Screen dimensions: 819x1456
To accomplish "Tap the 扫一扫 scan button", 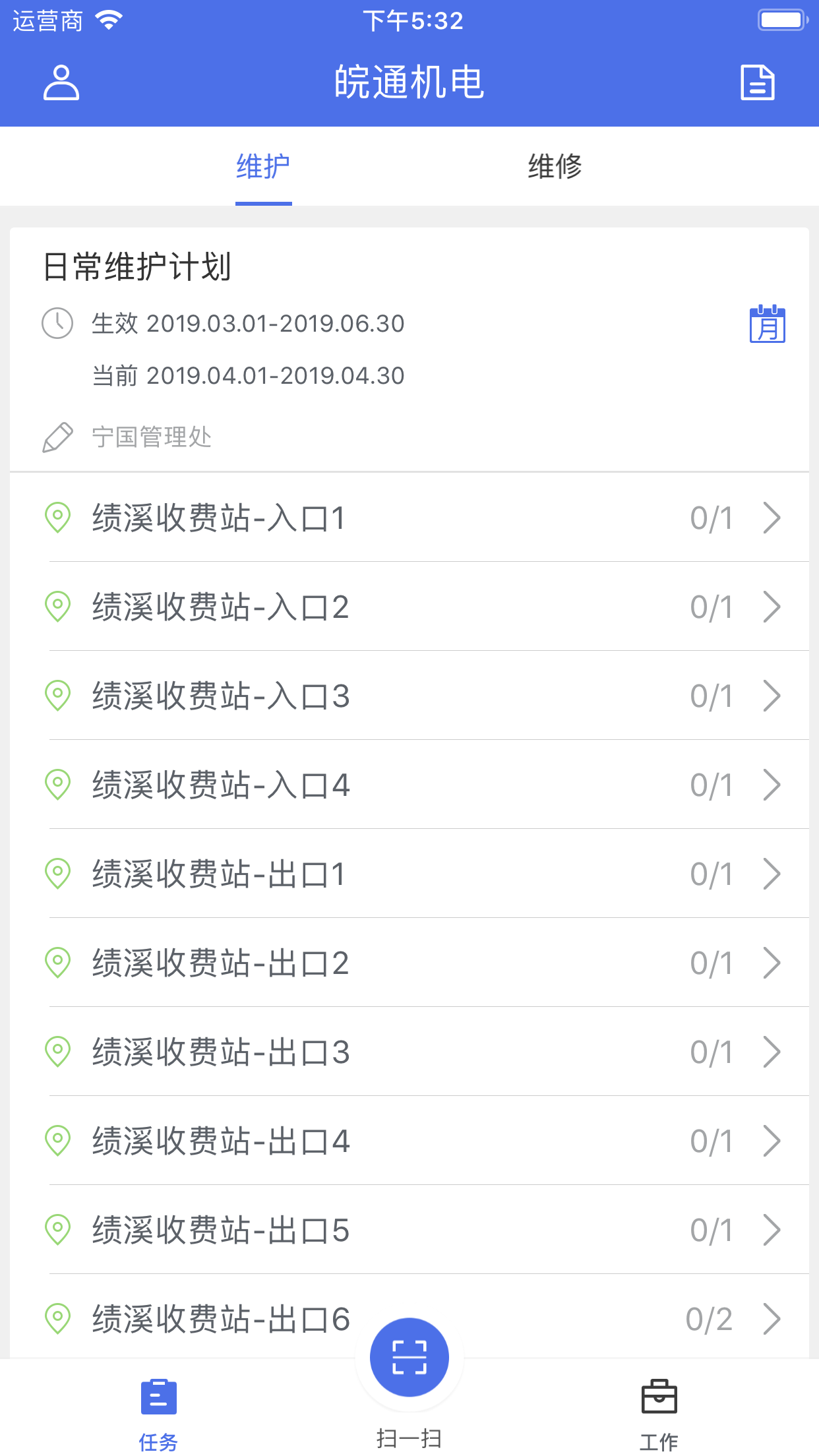I will 409,1357.
